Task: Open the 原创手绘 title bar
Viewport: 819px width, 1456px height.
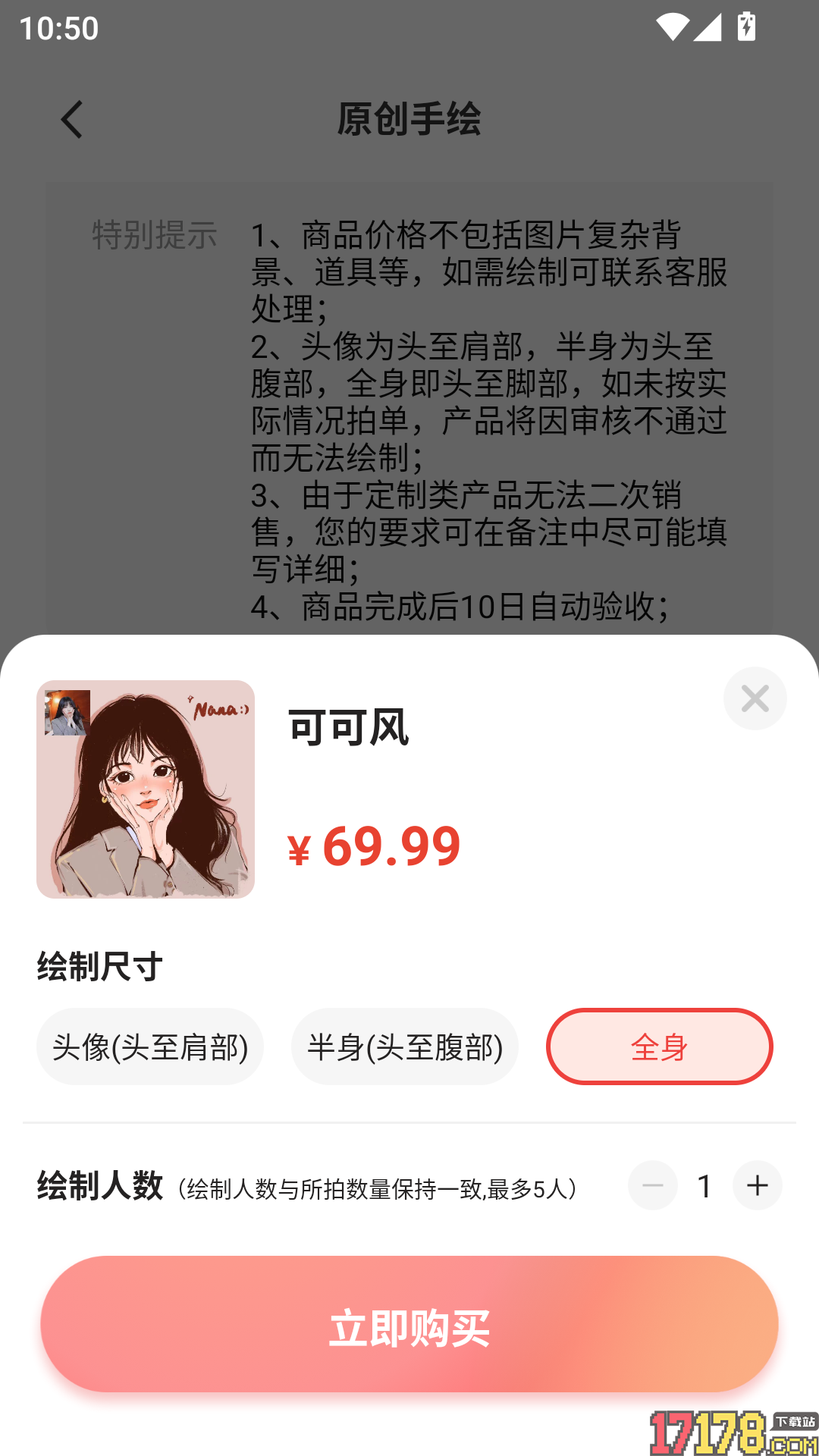Action: (409, 120)
